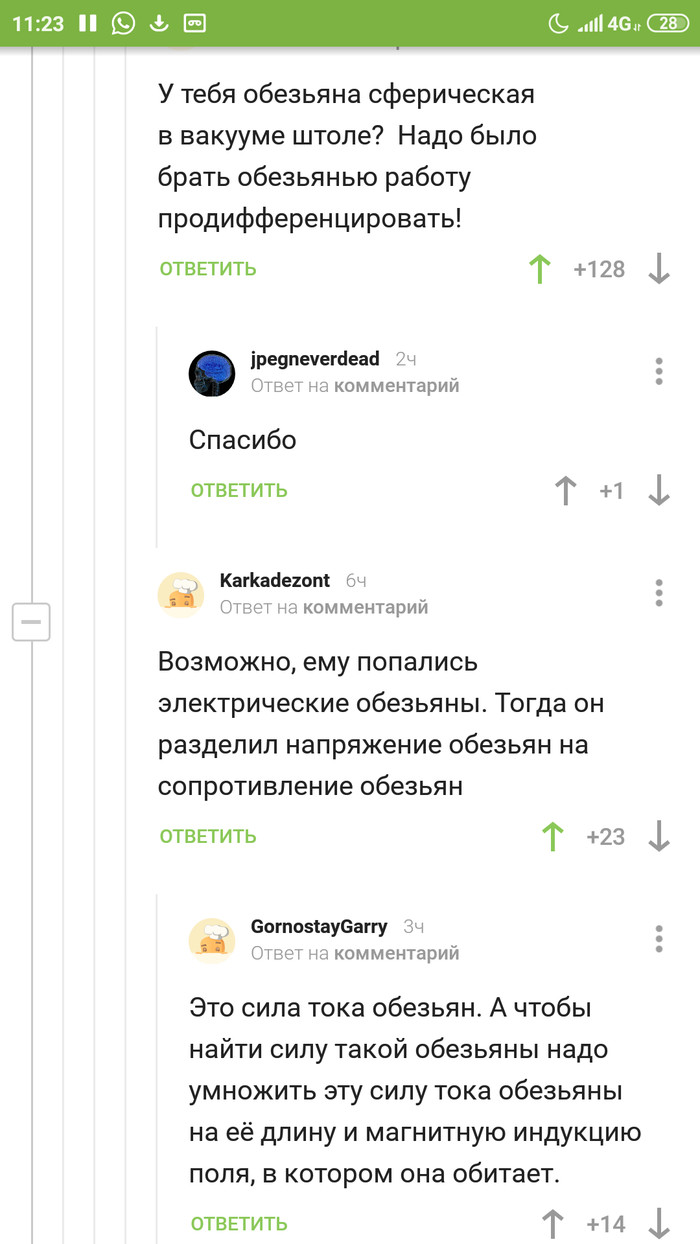Open overflow menu on jpegneverdead's comment
The height and width of the screenshot is (1244, 700).
pyautogui.click(x=659, y=371)
